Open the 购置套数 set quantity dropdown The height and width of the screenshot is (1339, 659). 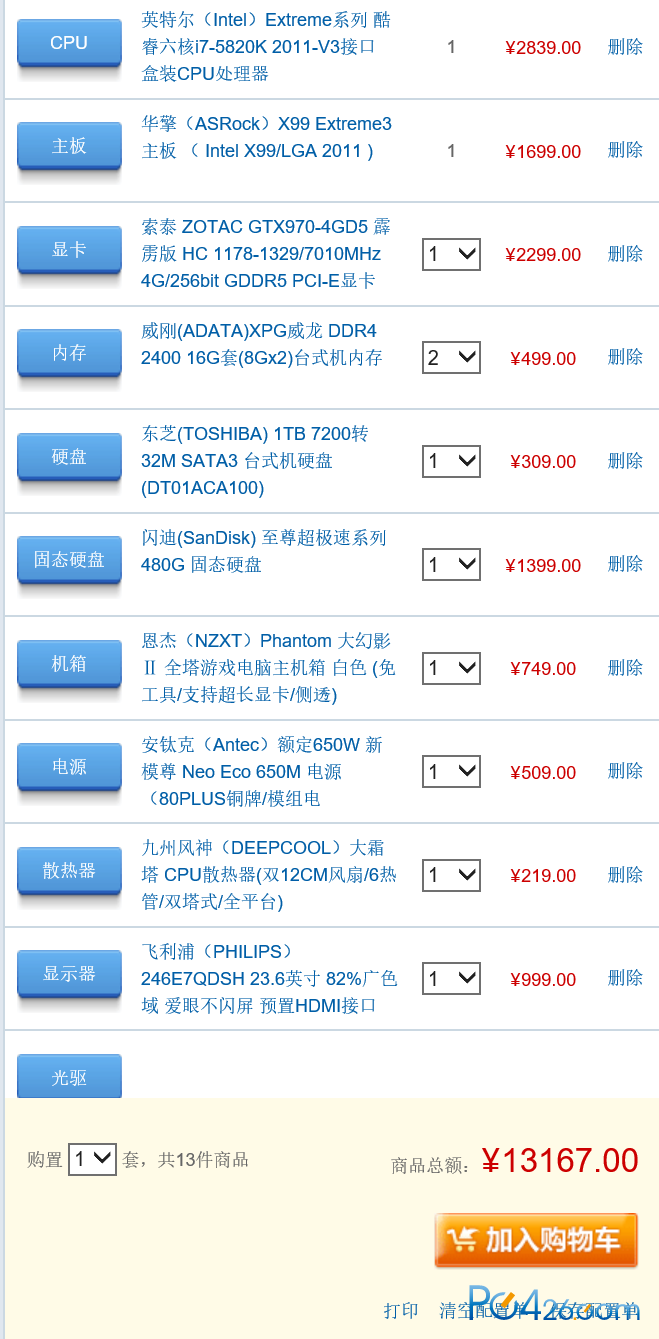coord(92,1159)
